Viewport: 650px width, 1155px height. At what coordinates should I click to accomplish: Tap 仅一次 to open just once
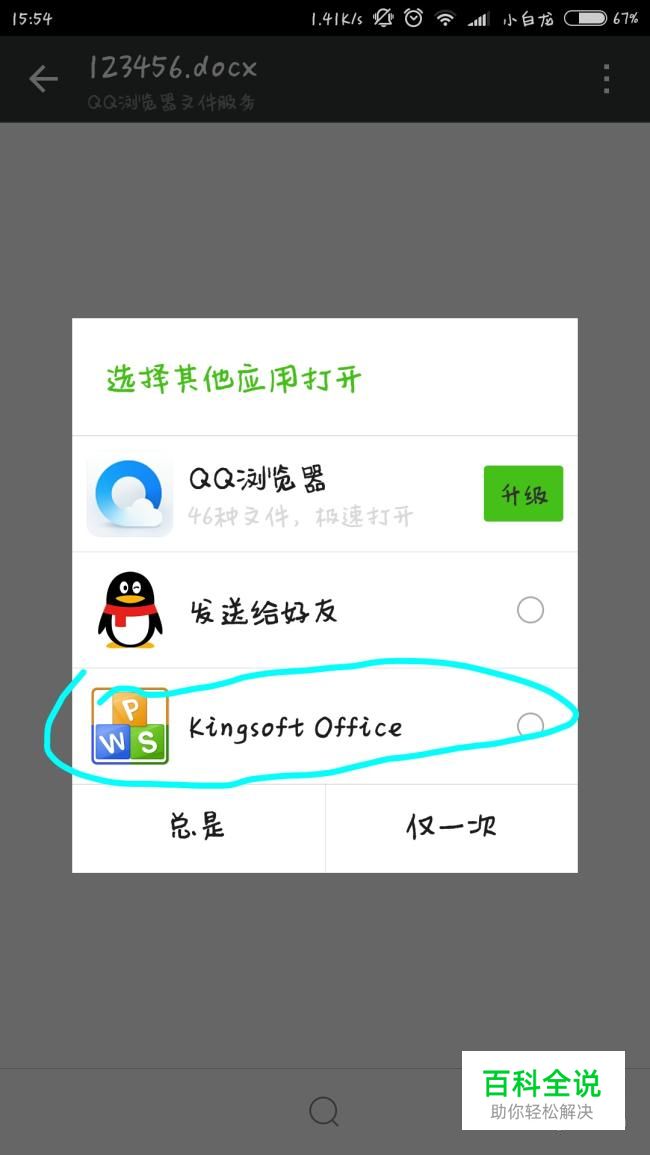[451, 827]
